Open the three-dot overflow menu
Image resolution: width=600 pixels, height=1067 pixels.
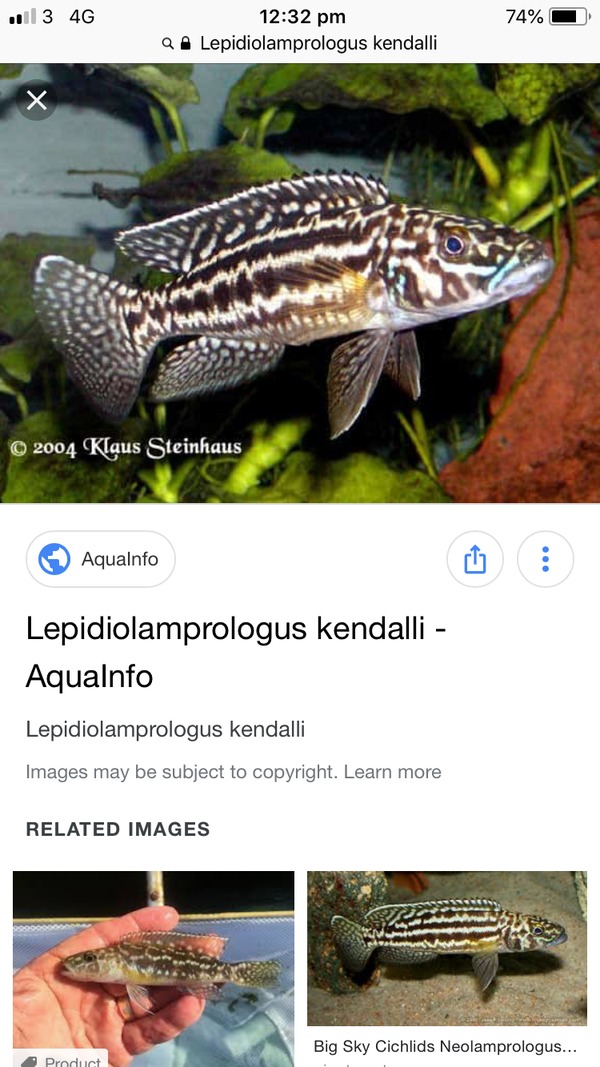tap(546, 559)
